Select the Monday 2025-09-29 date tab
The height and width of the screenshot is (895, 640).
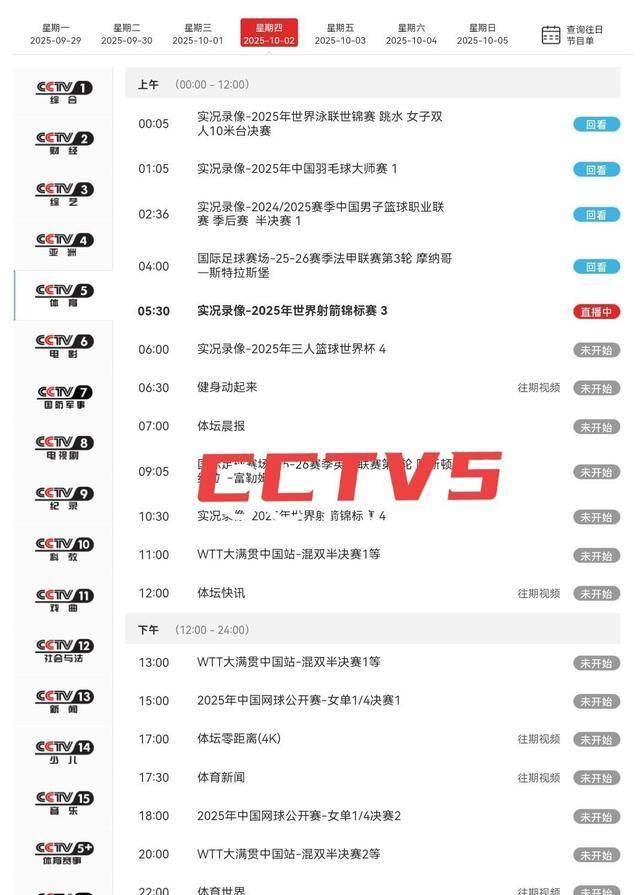point(56,35)
